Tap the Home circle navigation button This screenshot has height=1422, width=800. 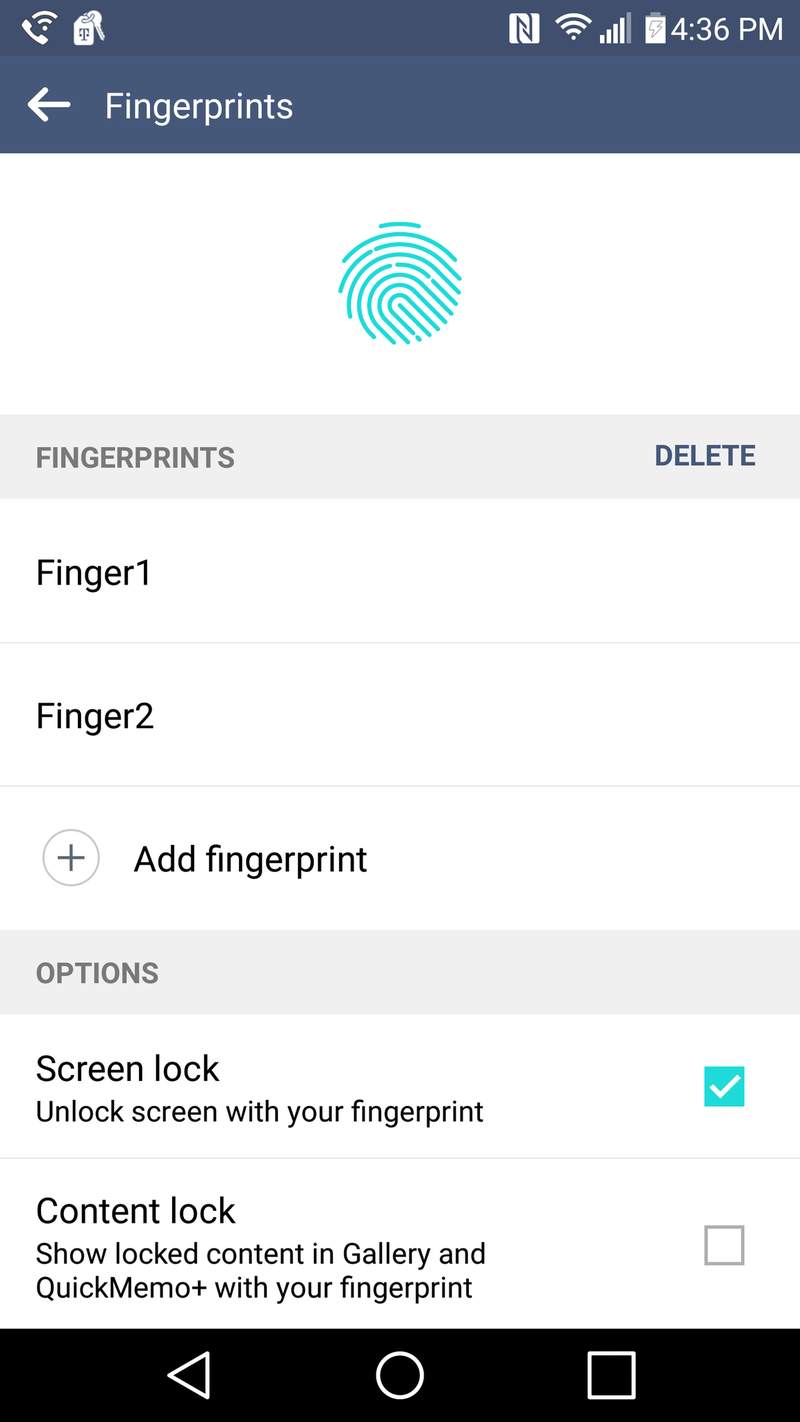399,1374
